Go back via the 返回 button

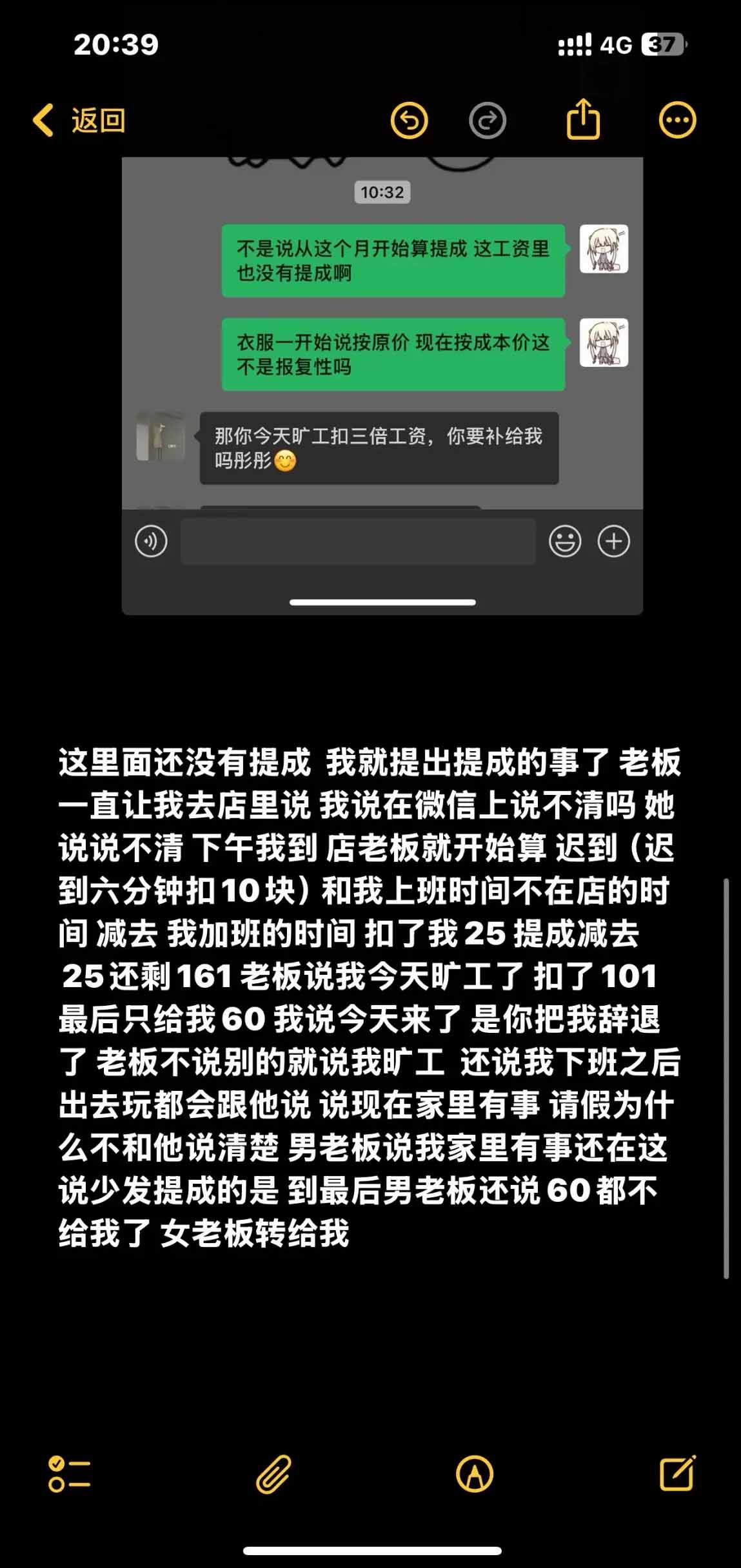pyautogui.click(x=79, y=121)
